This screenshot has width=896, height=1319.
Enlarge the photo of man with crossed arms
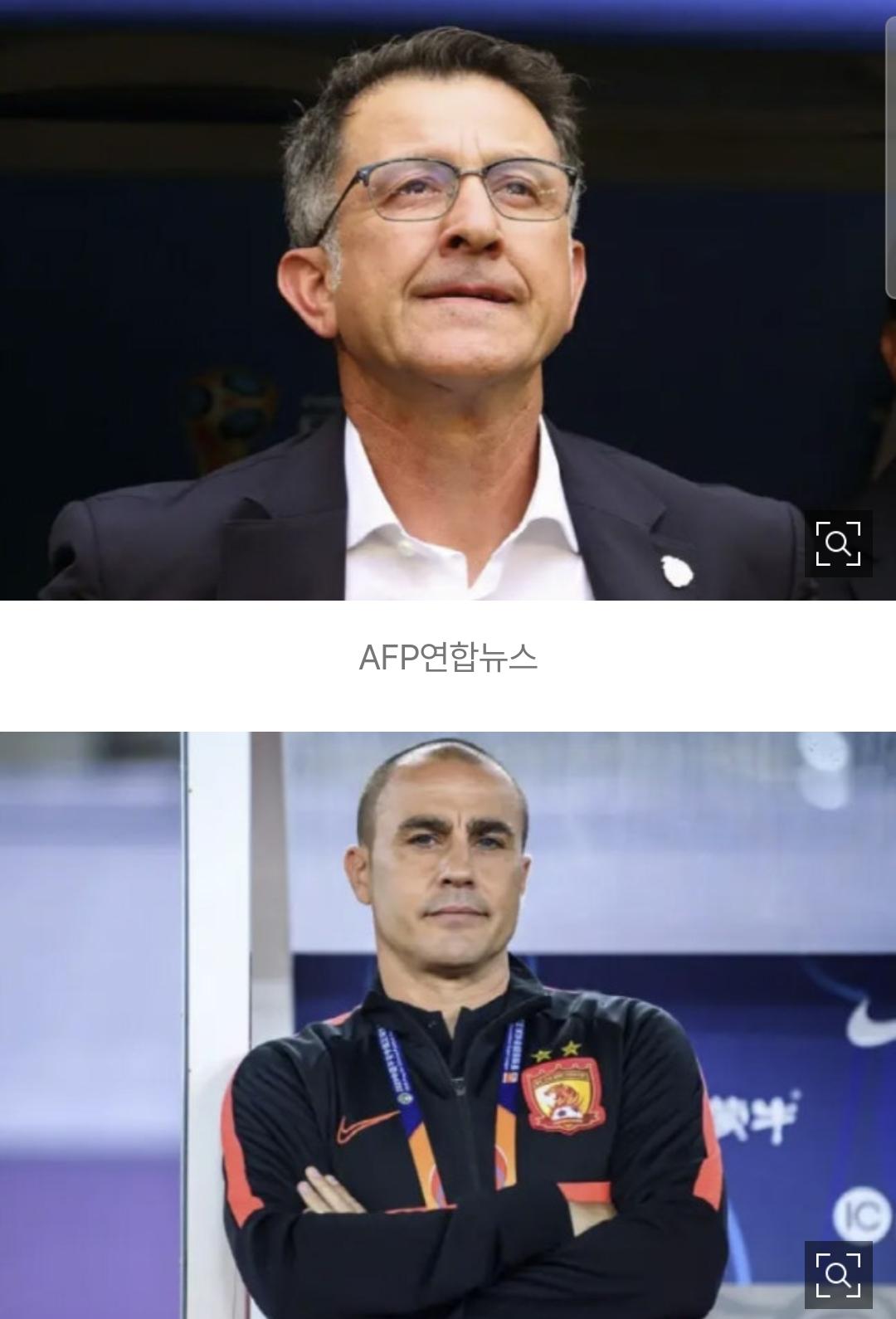(838, 1274)
